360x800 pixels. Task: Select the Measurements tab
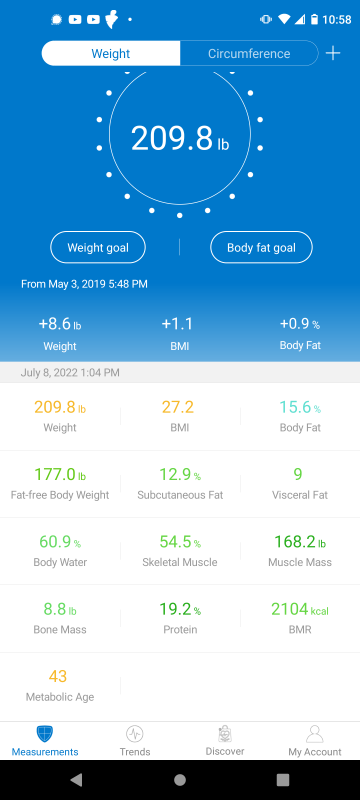(x=45, y=741)
